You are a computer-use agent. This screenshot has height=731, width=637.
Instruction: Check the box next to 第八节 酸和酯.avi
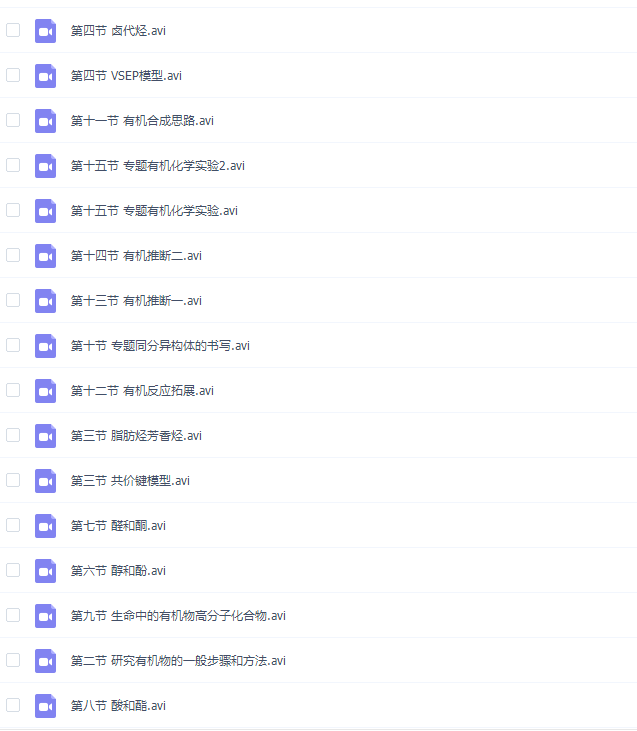[13, 705]
